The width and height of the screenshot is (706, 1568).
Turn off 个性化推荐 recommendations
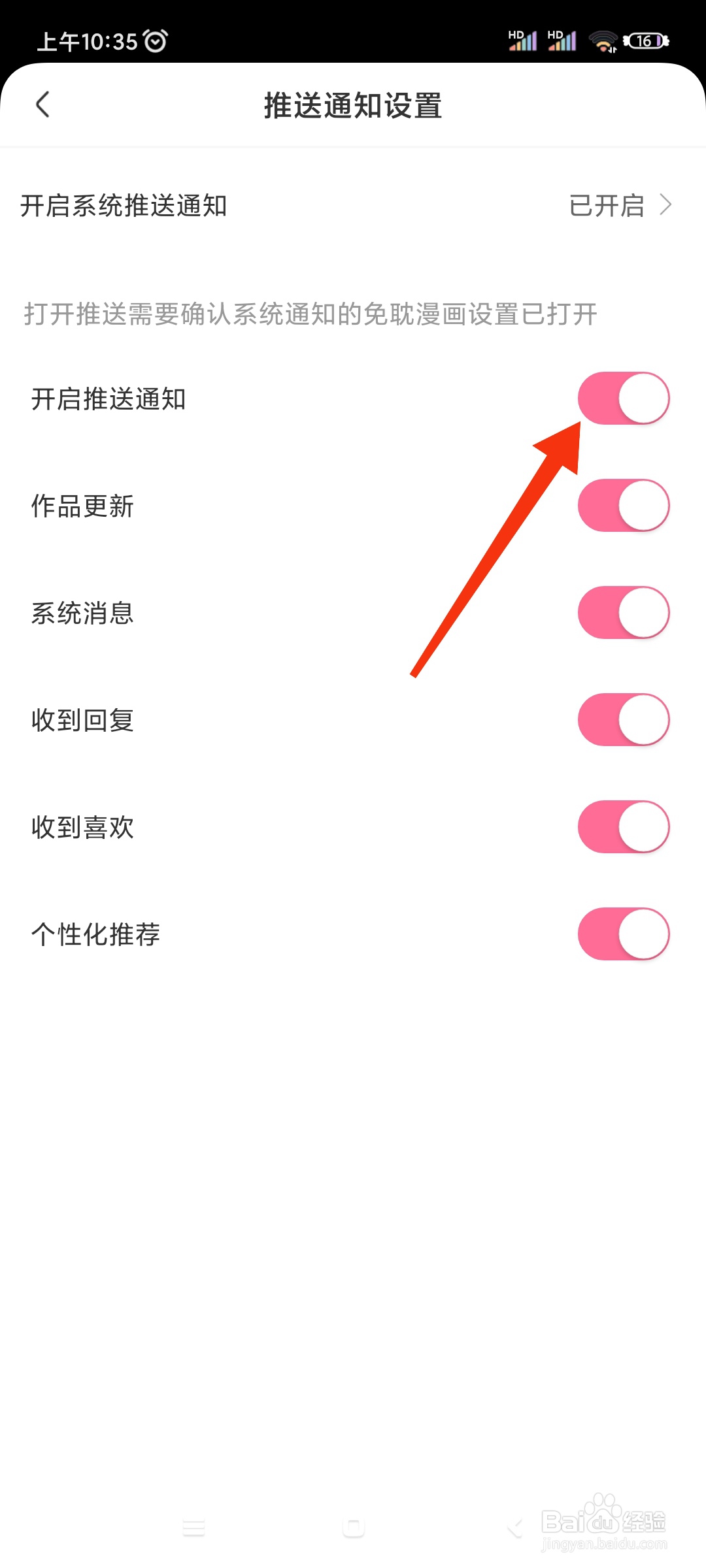point(624,934)
